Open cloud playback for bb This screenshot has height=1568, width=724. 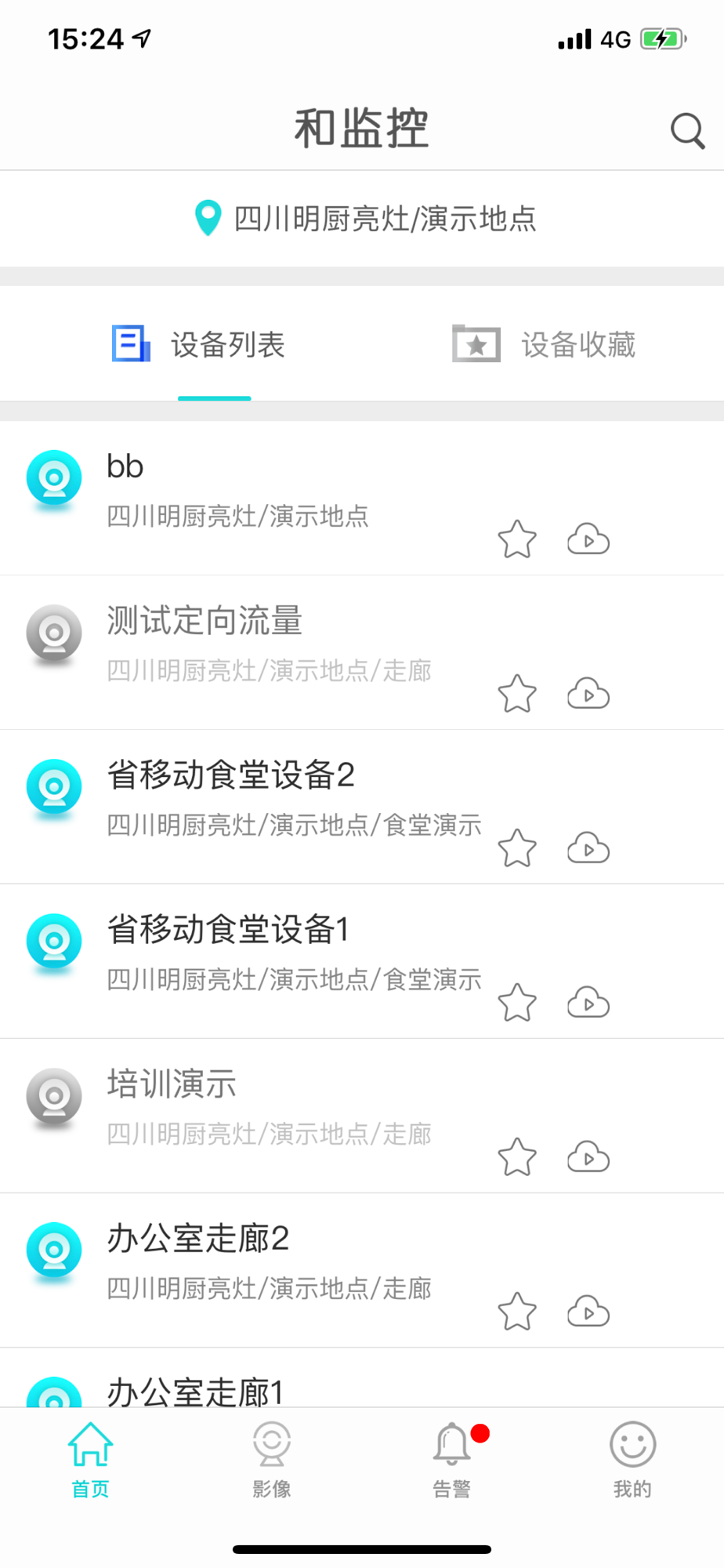click(x=588, y=539)
